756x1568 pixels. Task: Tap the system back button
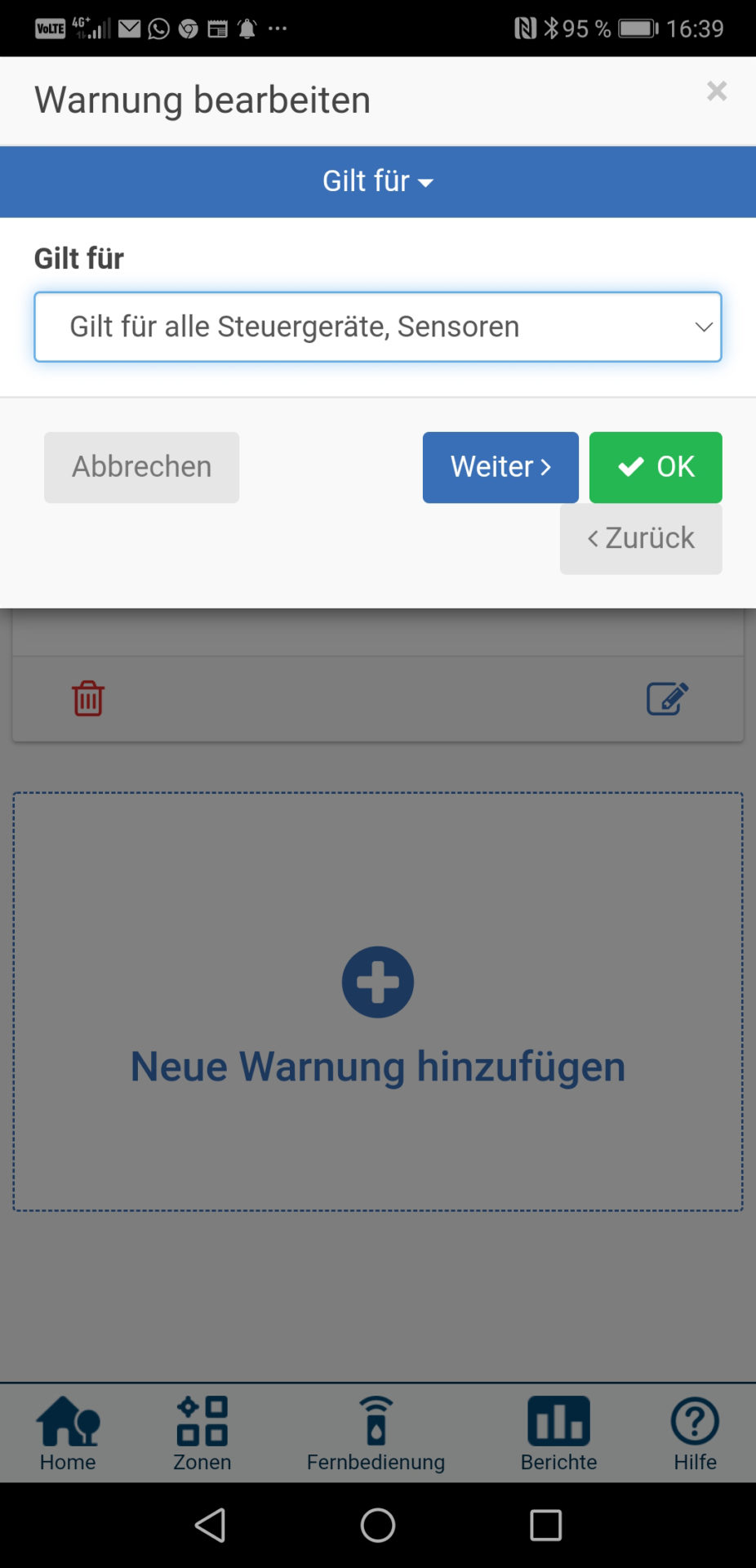coord(211,1525)
